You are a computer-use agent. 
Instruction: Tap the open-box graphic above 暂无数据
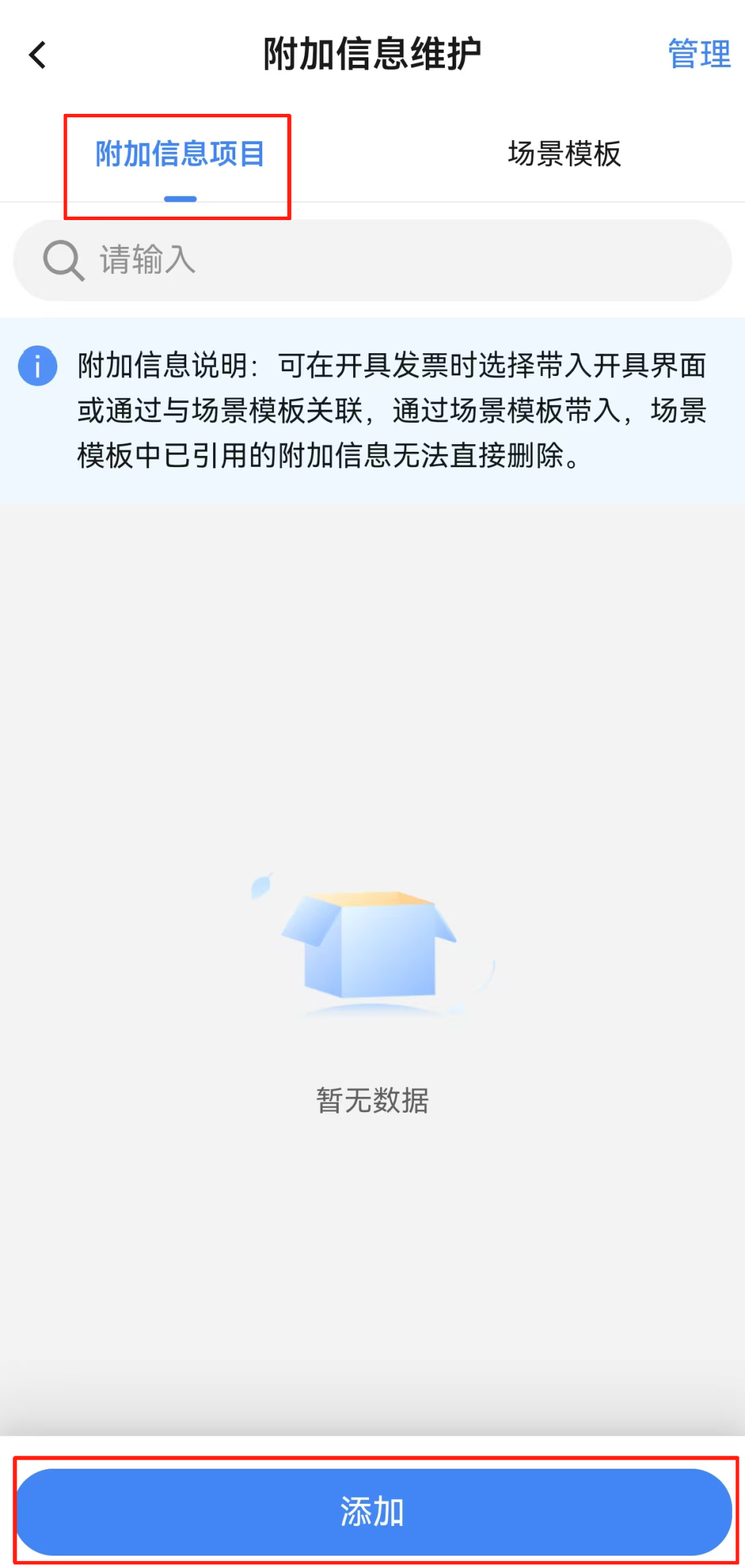372,952
